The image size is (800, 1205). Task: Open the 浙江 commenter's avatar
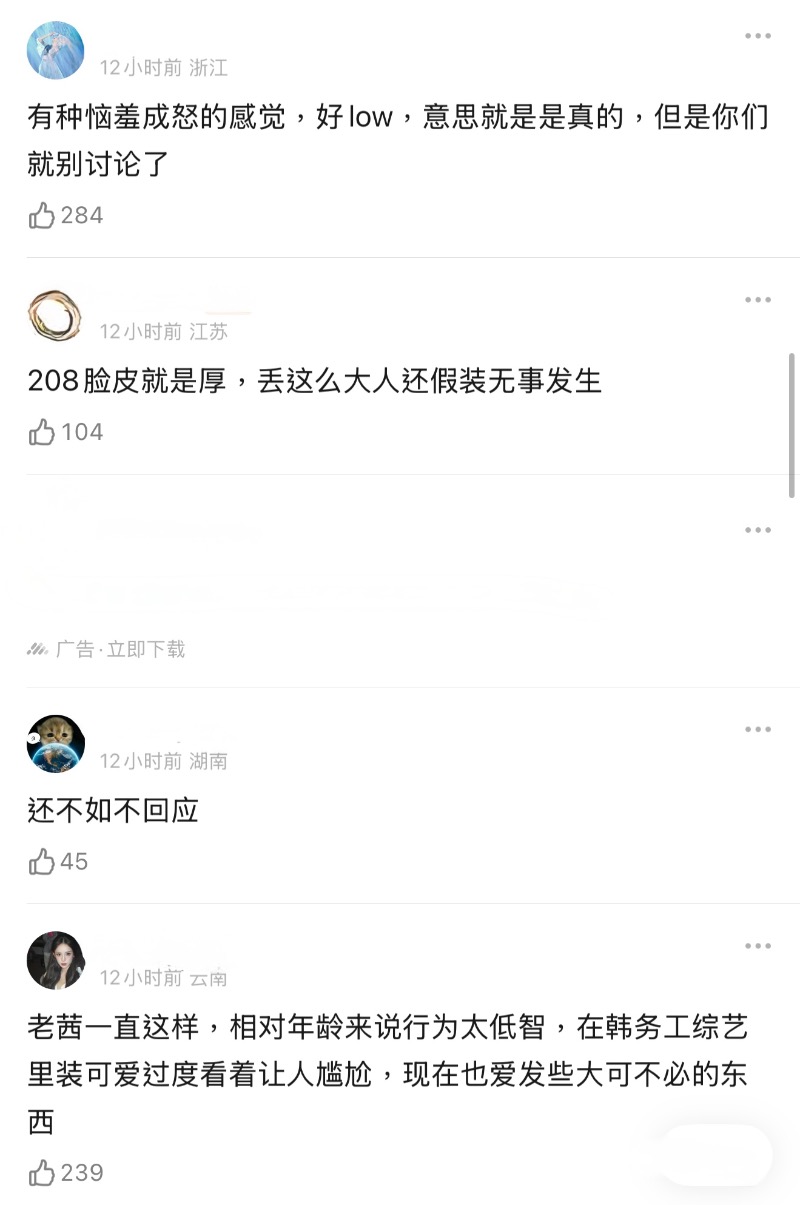[56, 50]
